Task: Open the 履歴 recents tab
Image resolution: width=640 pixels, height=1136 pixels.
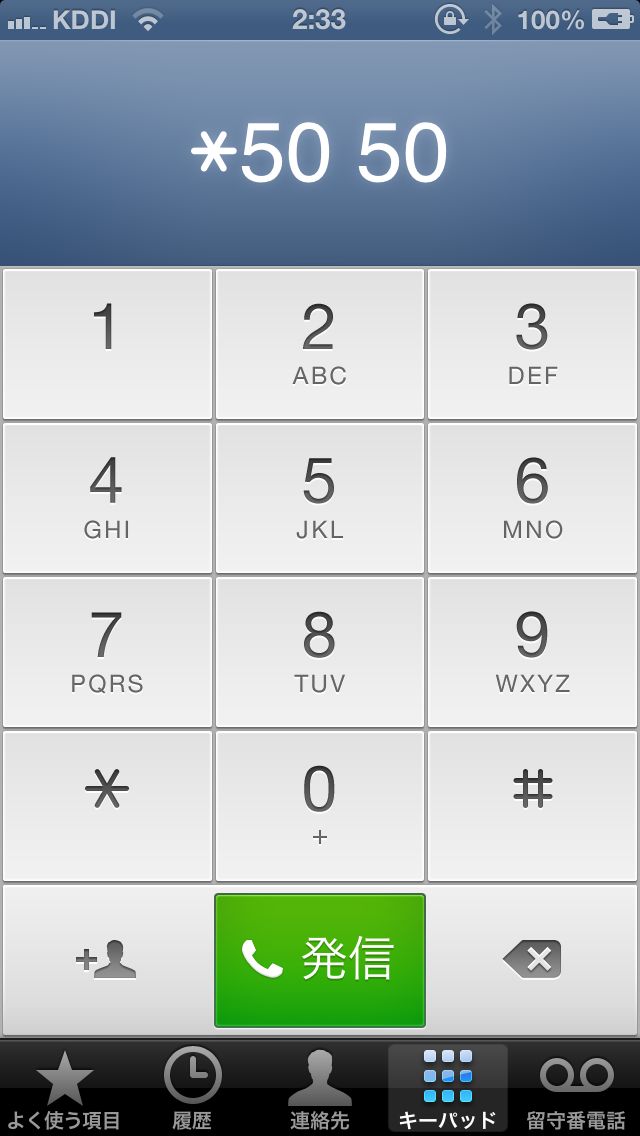Action: [192, 1088]
